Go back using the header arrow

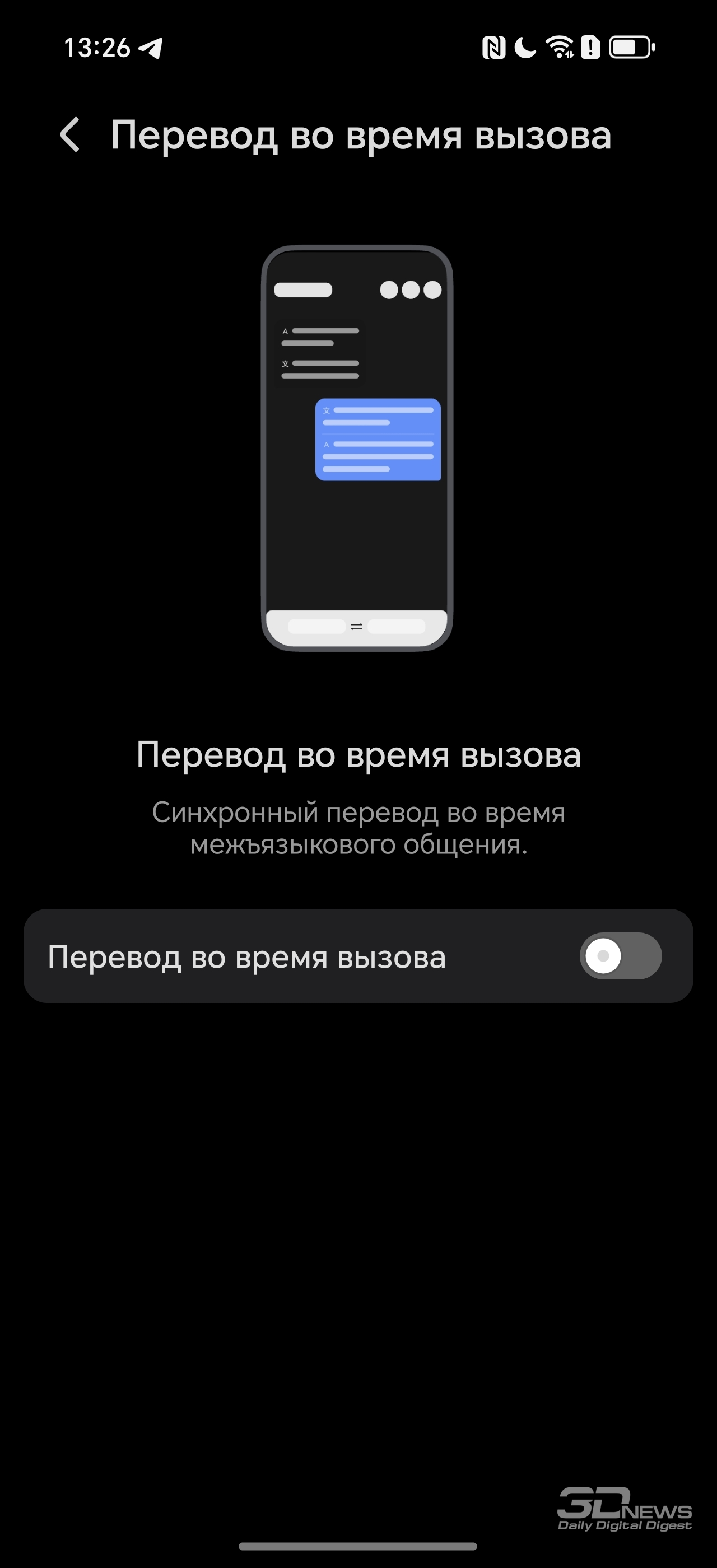pos(70,134)
